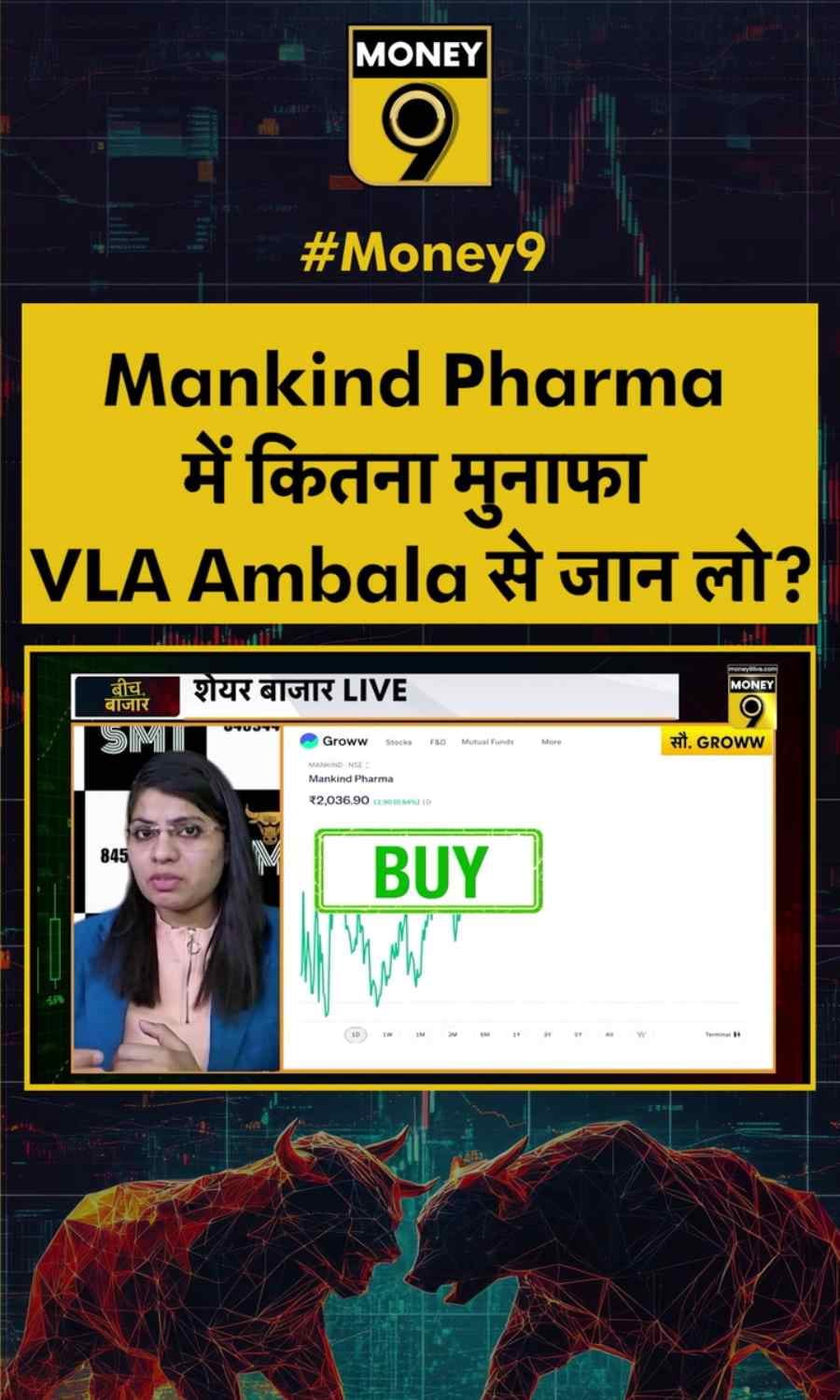Screen dimensions: 840x1400
Task: Select the Groww logo icon
Action: coord(308,740)
